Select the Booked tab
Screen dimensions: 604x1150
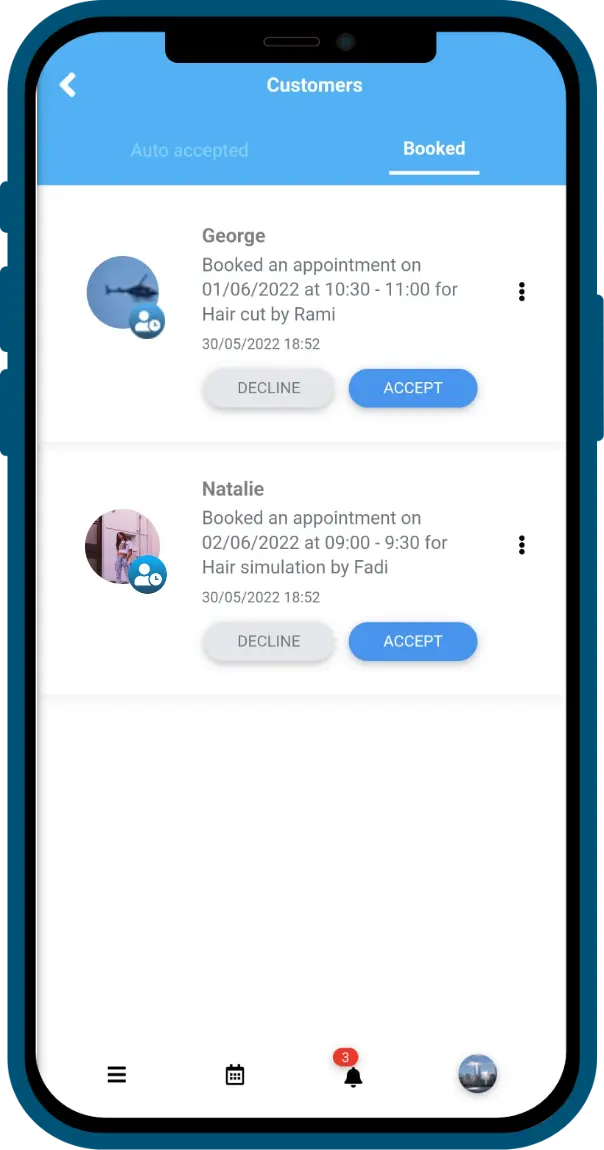click(434, 149)
